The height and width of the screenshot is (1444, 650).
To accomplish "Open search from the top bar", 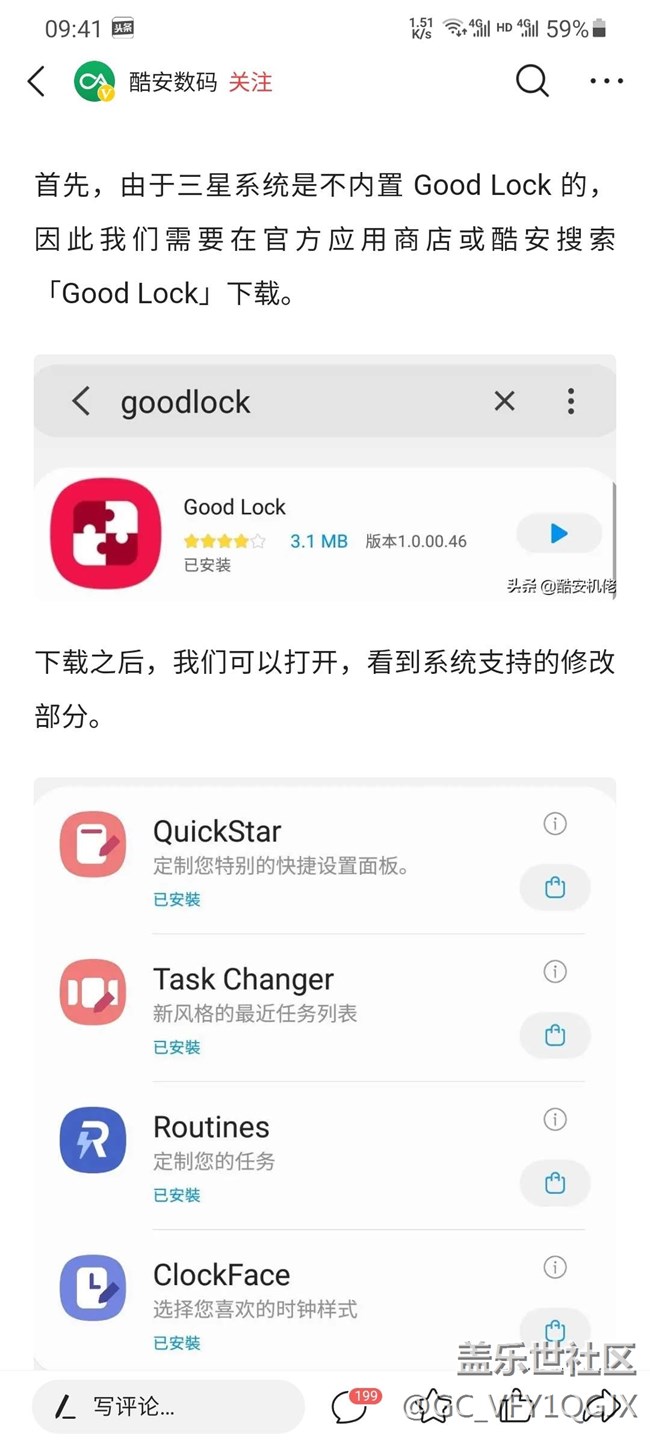I will (532, 81).
